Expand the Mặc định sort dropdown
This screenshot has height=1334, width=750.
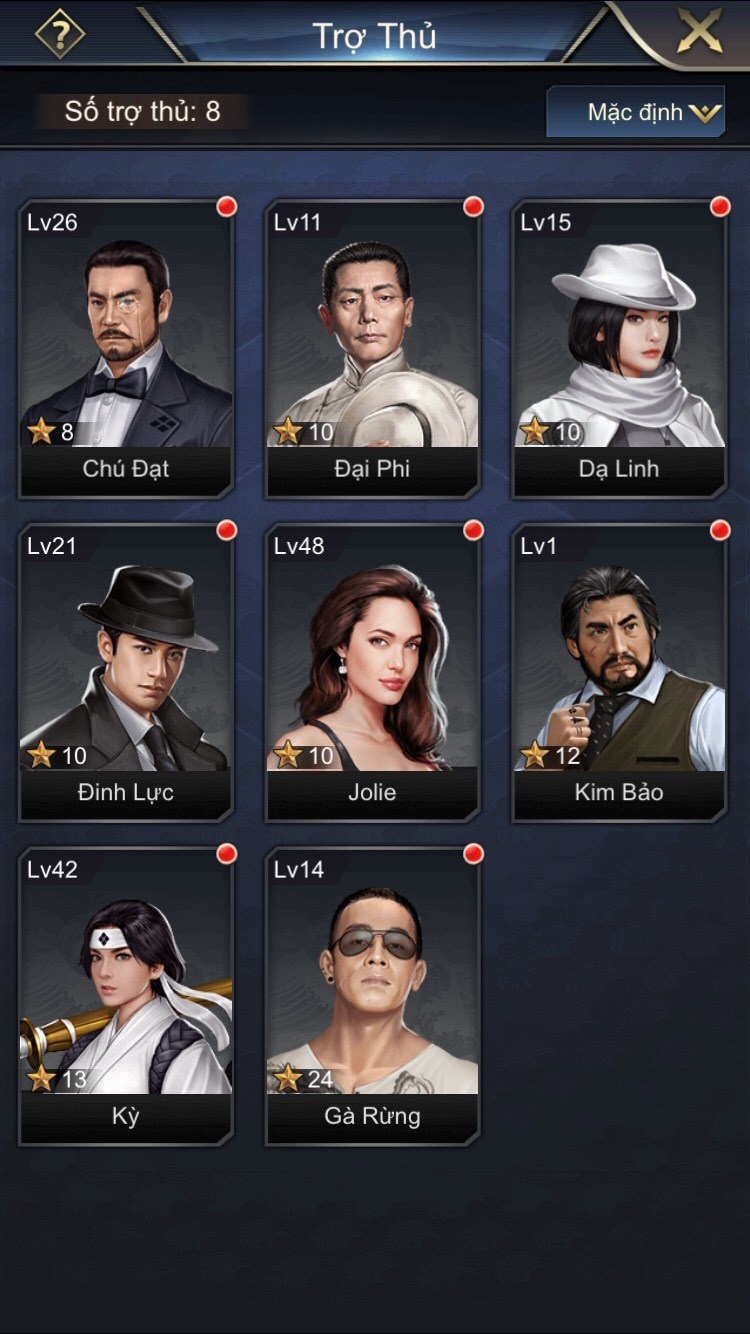click(636, 112)
